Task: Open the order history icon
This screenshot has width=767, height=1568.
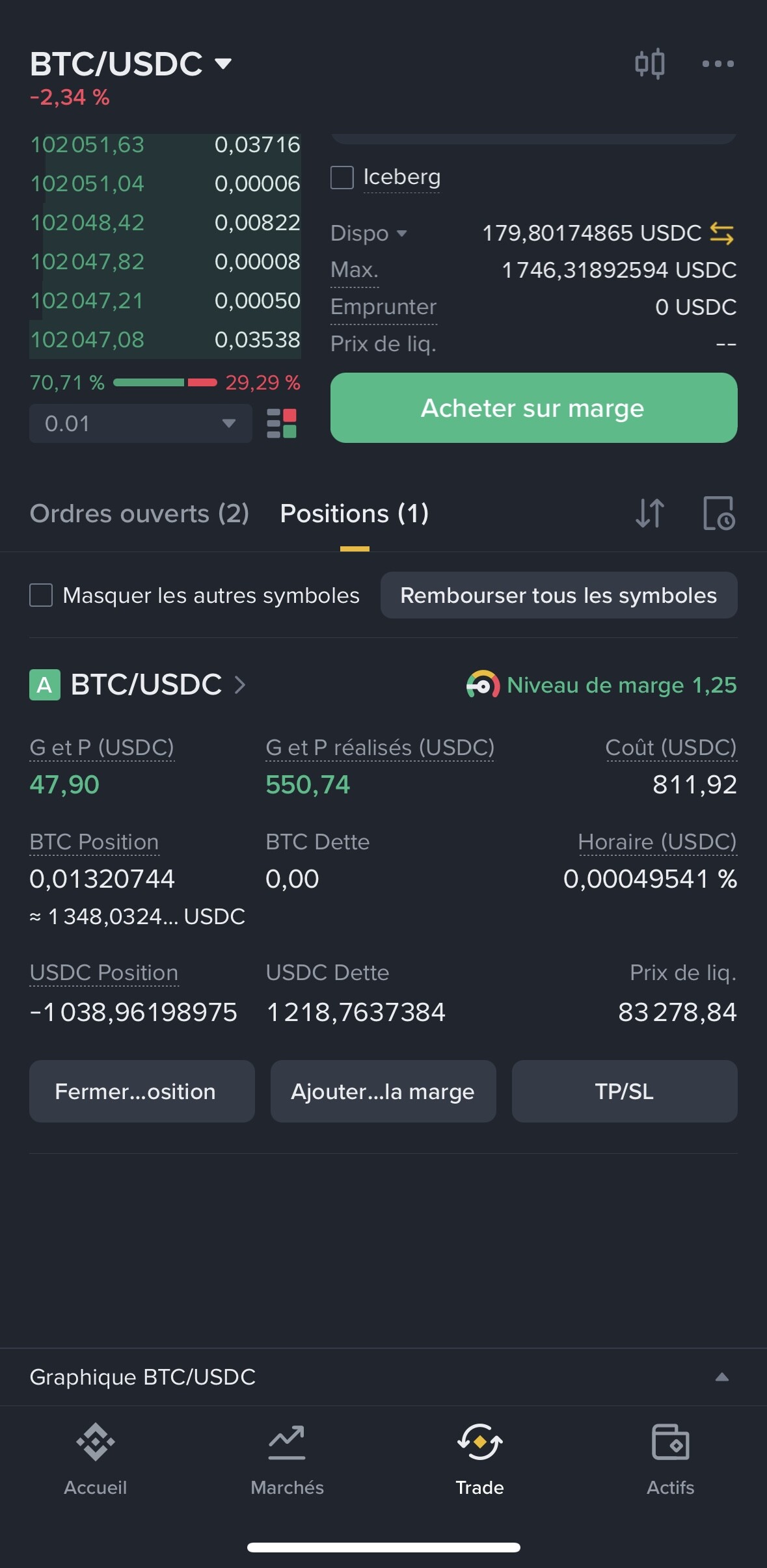Action: 719,514
